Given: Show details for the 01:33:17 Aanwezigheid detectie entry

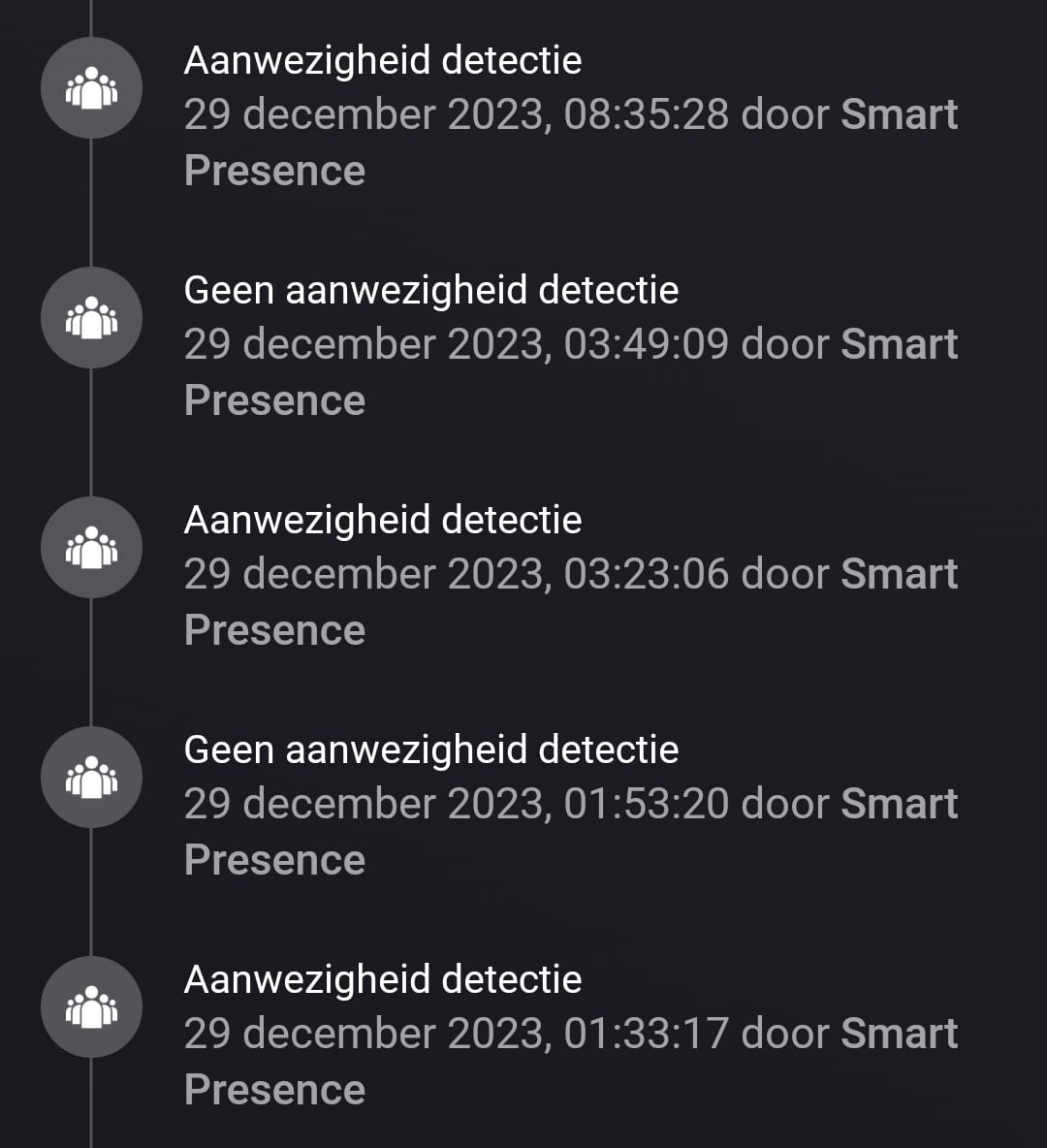Looking at the screenshot, I should tap(570, 1034).
